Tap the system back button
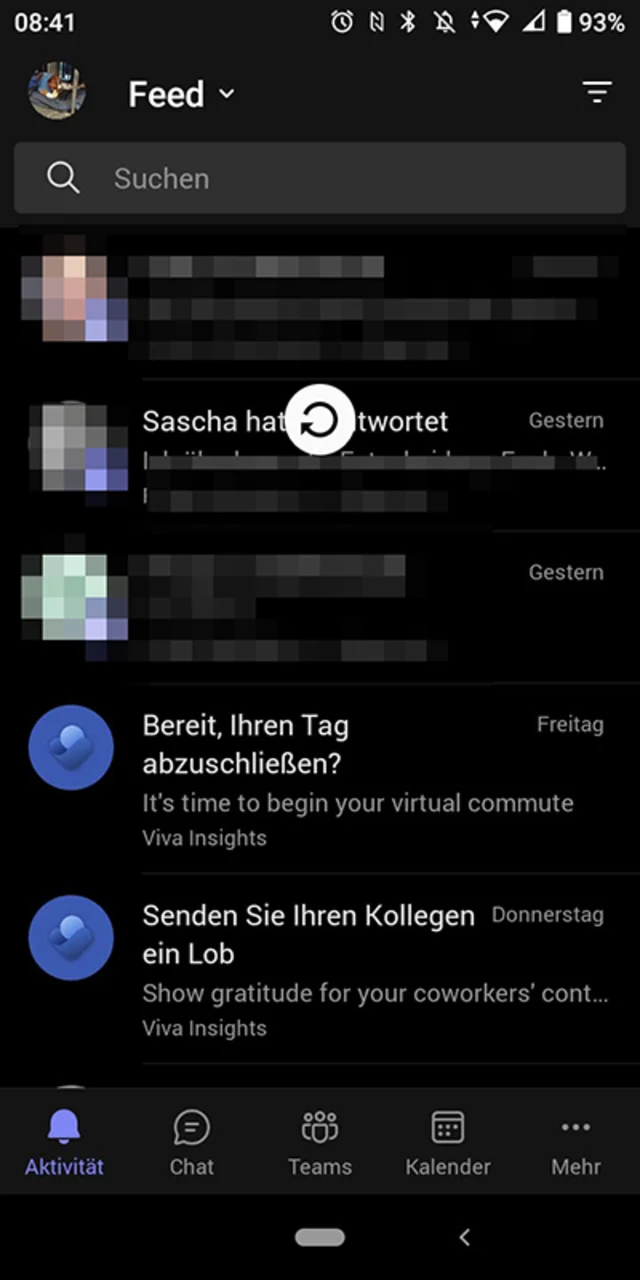The height and width of the screenshot is (1280, 640). (x=464, y=1237)
